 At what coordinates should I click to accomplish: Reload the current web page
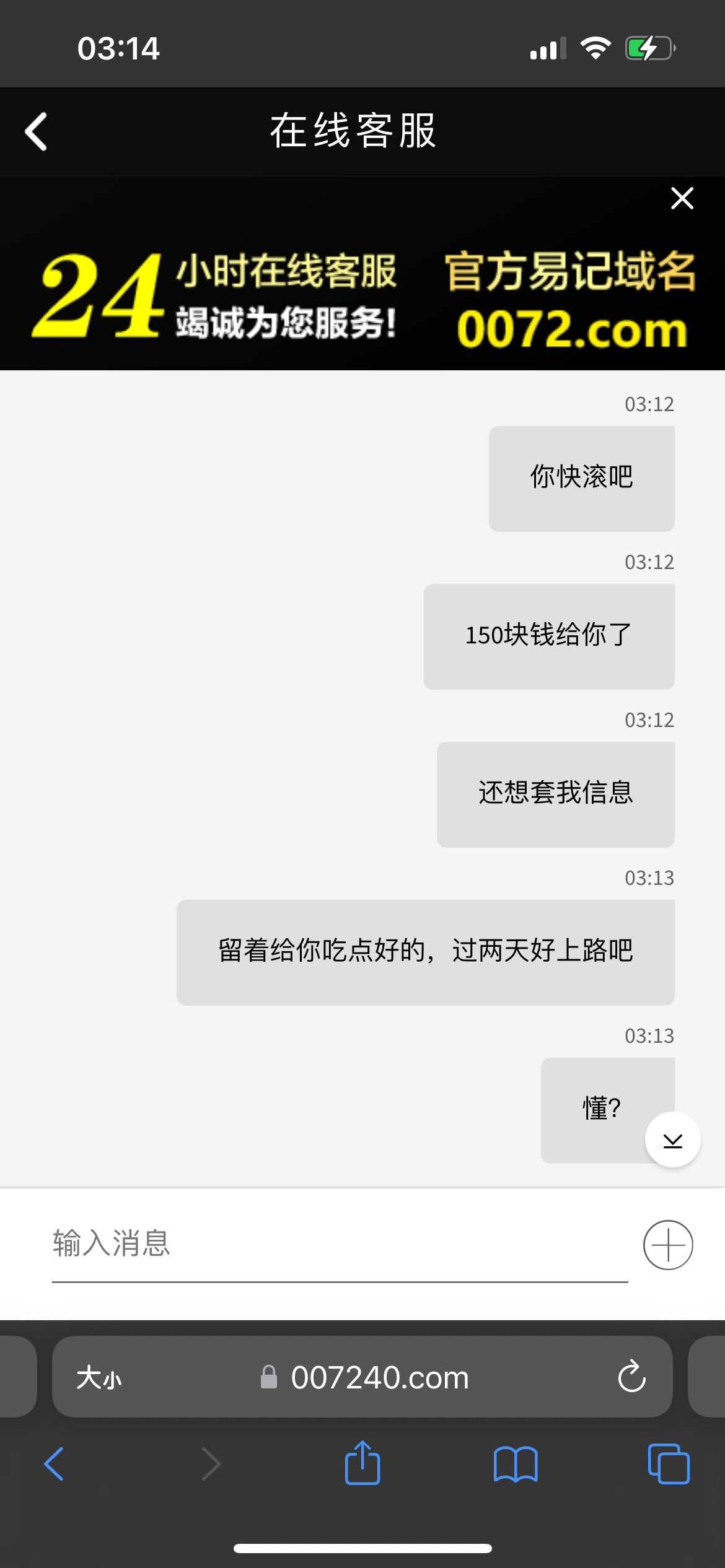[x=631, y=1377]
